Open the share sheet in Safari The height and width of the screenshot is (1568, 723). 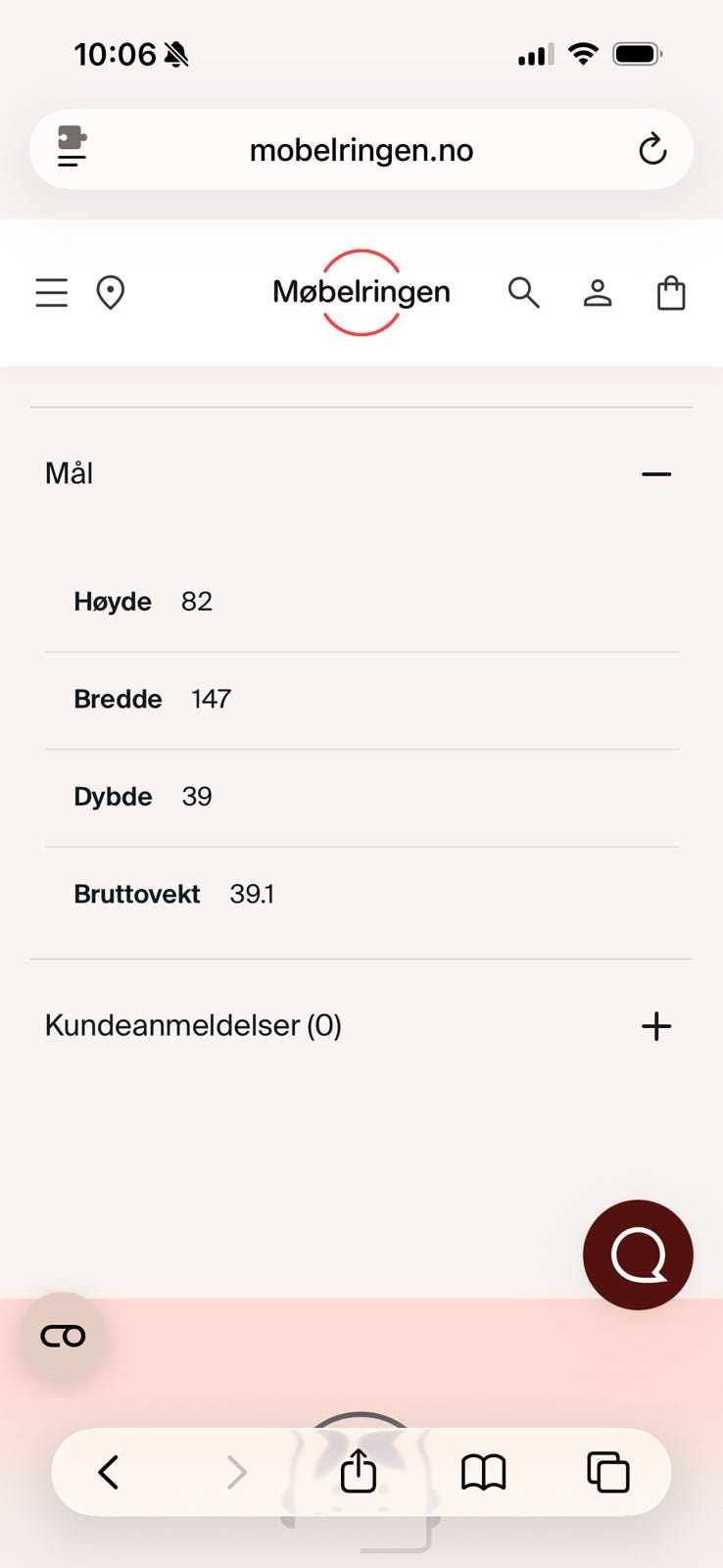click(x=359, y=1471)
